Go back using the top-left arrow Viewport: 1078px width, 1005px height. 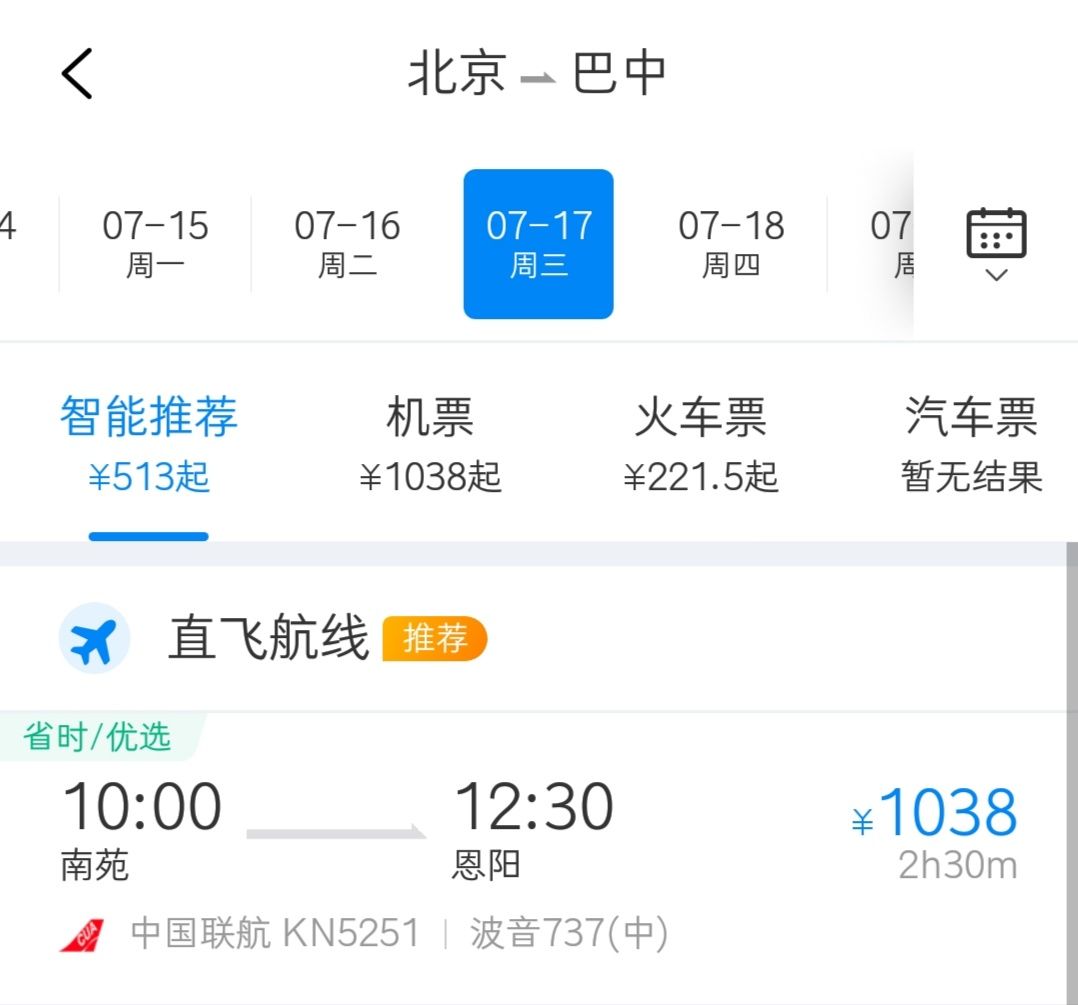77,73
